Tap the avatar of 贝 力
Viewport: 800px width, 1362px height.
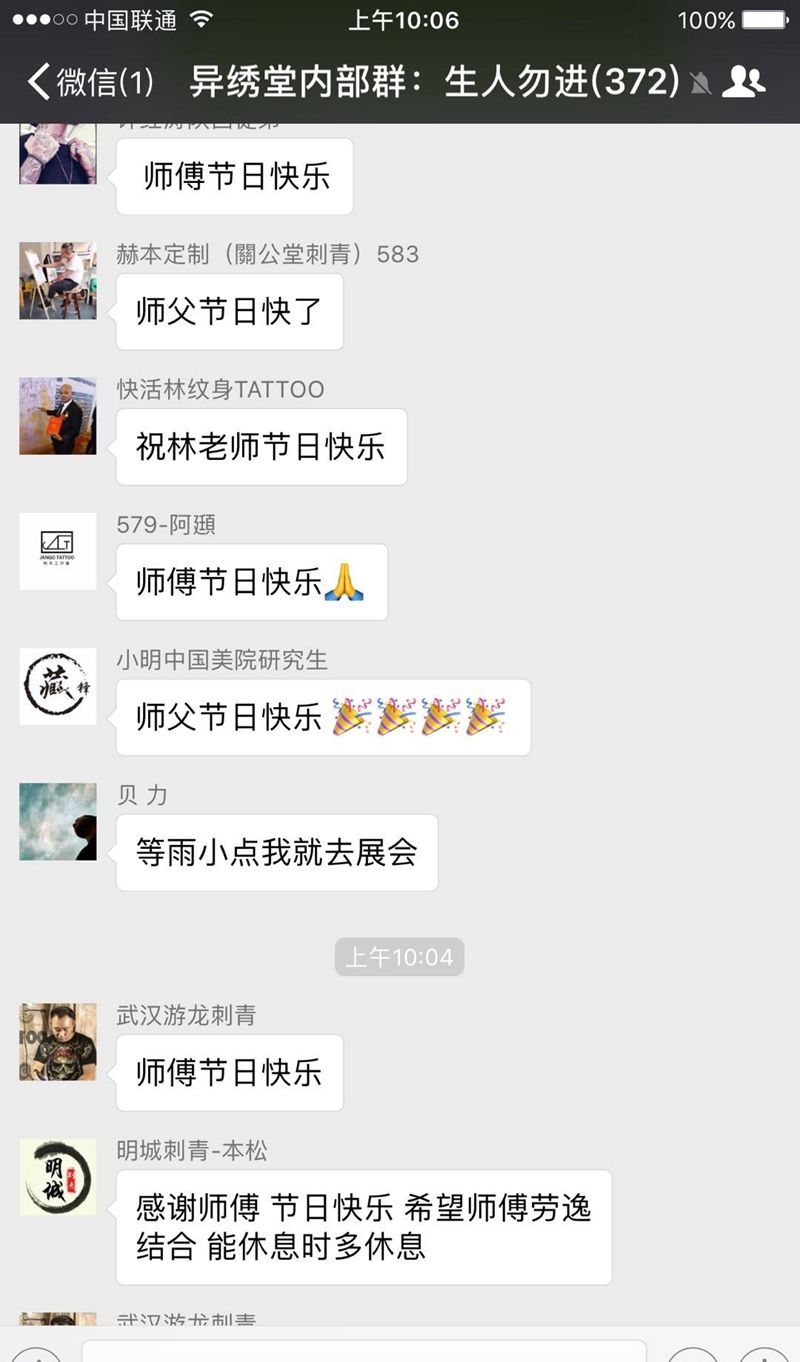pos(58,821)
